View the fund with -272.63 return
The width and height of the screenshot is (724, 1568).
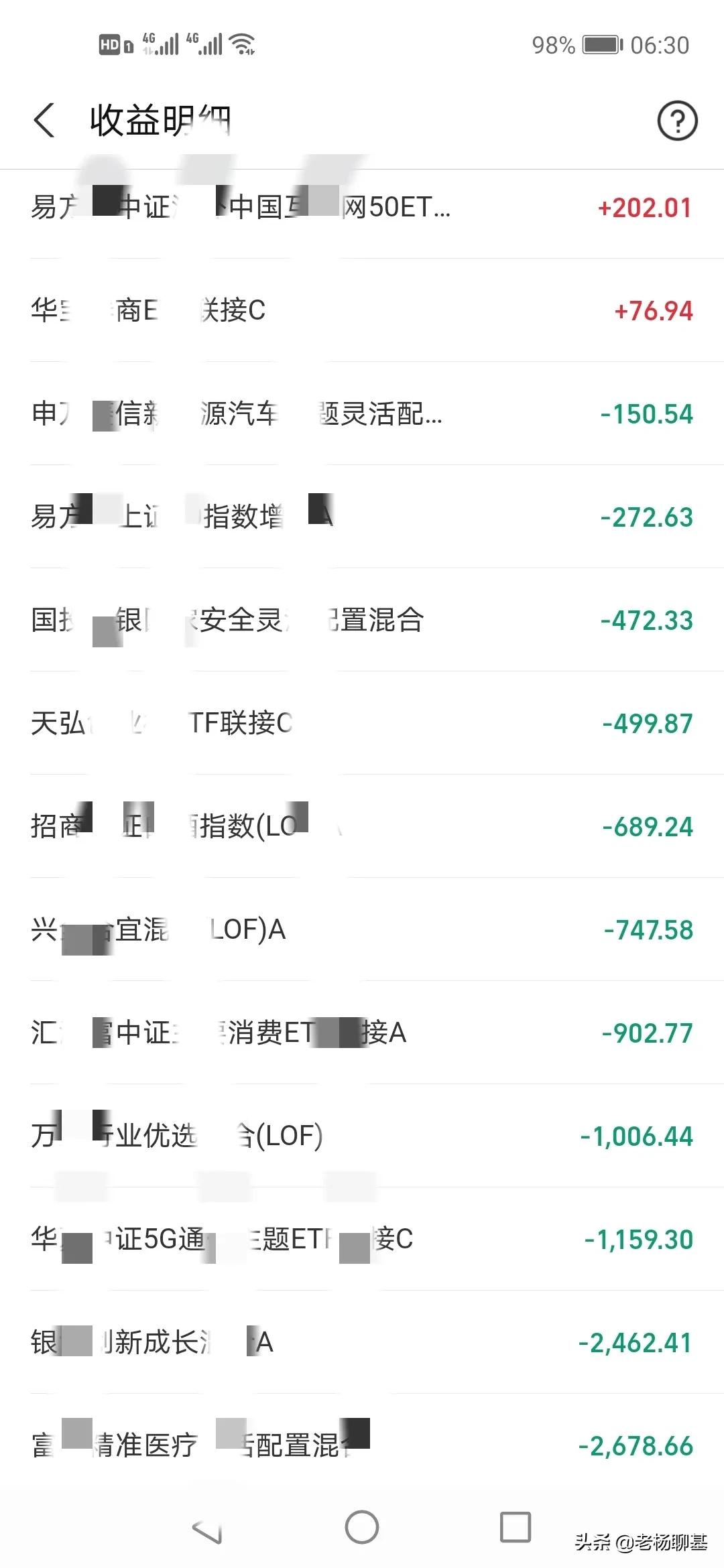coord(362,517)
